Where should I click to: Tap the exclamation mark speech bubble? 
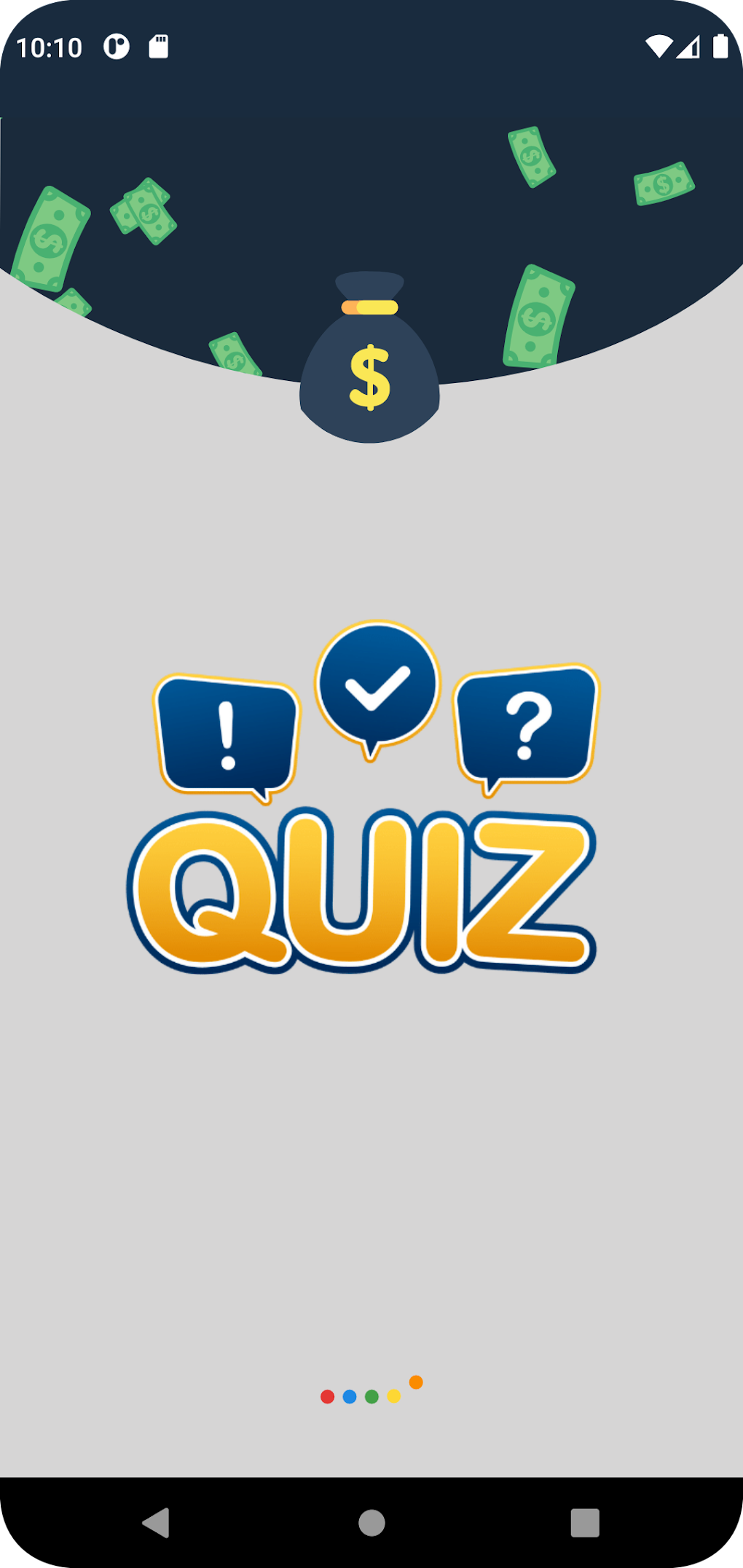click(x=227, y=736)
